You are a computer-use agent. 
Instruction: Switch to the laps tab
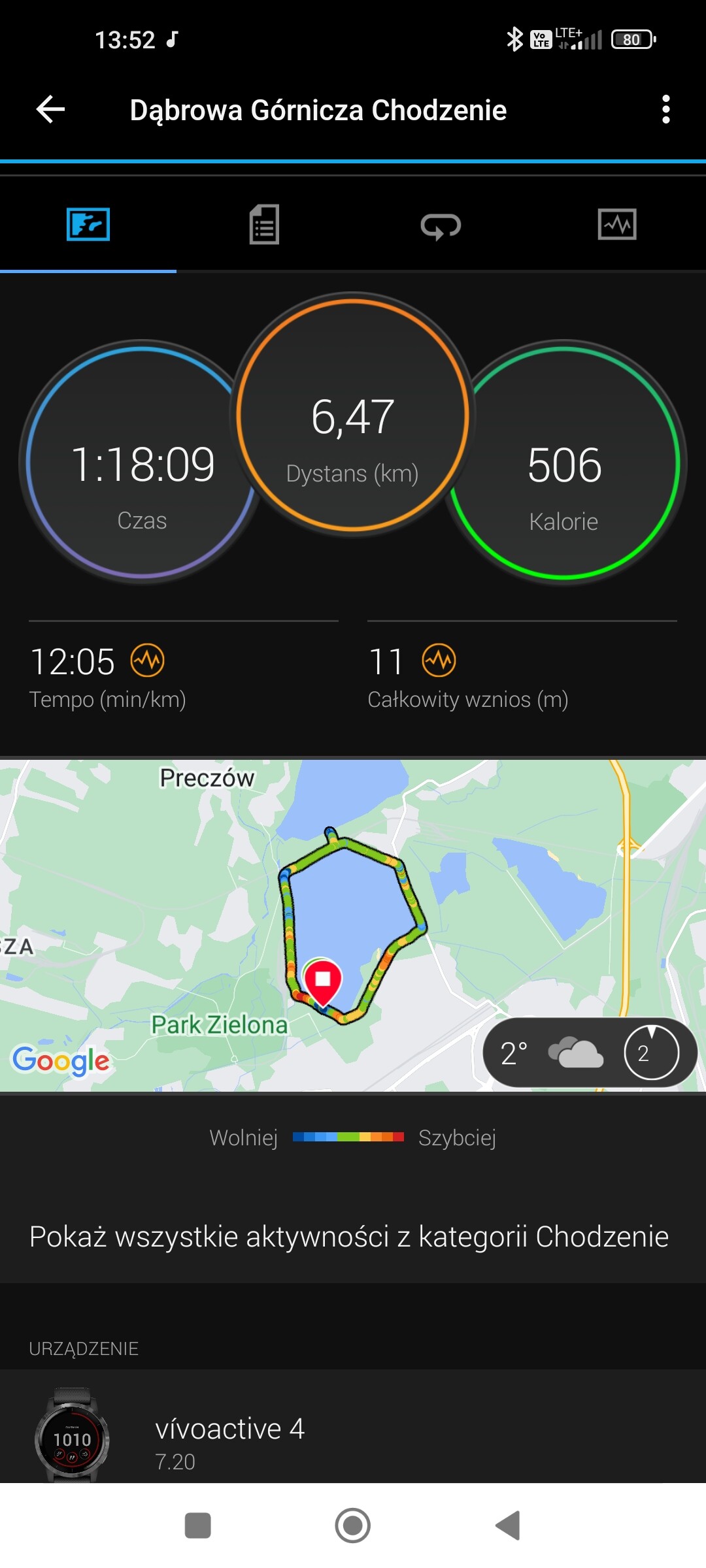pyautogui.click(x=441, y=225)
